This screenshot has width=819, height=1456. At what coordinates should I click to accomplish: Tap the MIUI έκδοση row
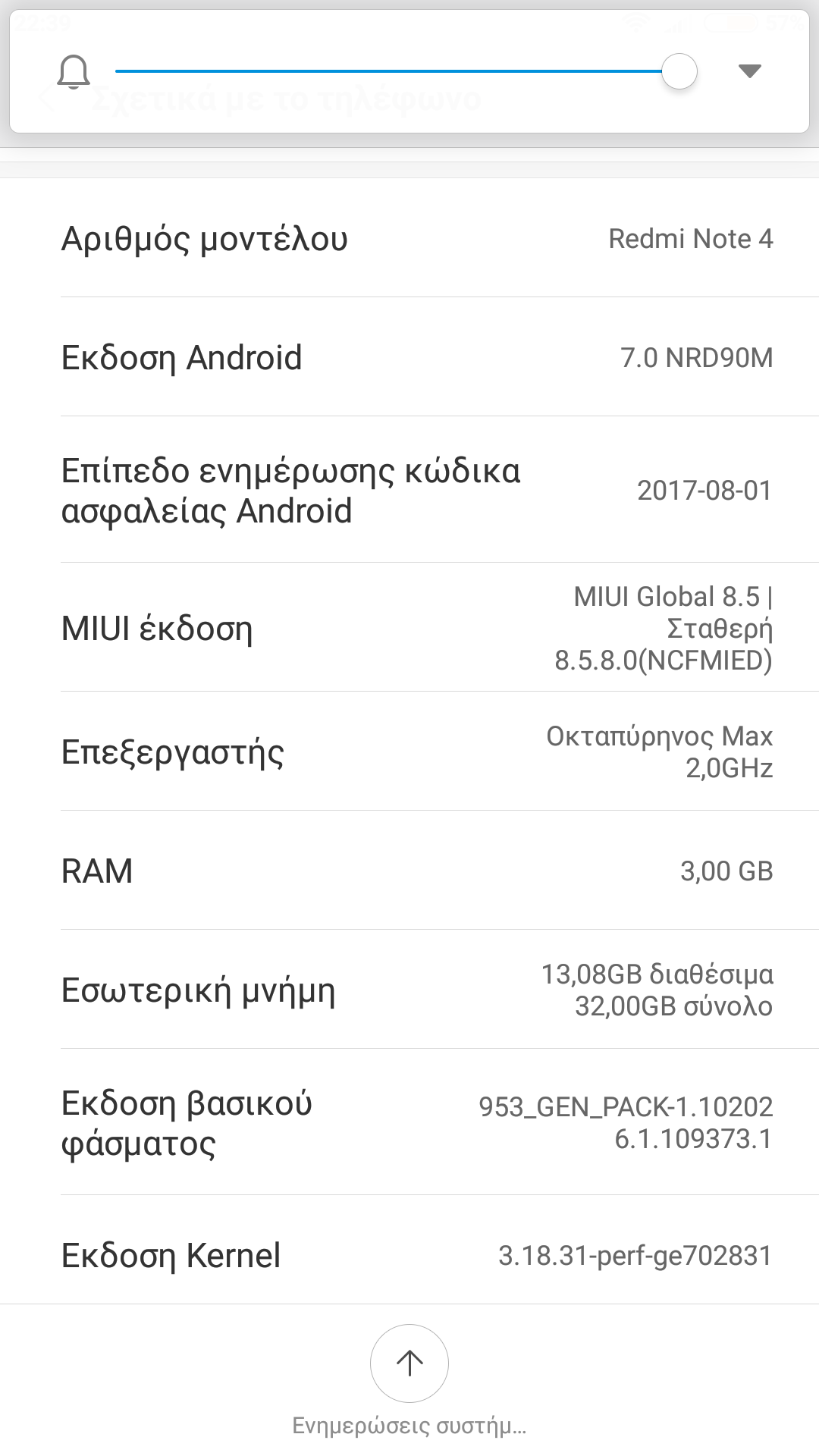[409, 628]
